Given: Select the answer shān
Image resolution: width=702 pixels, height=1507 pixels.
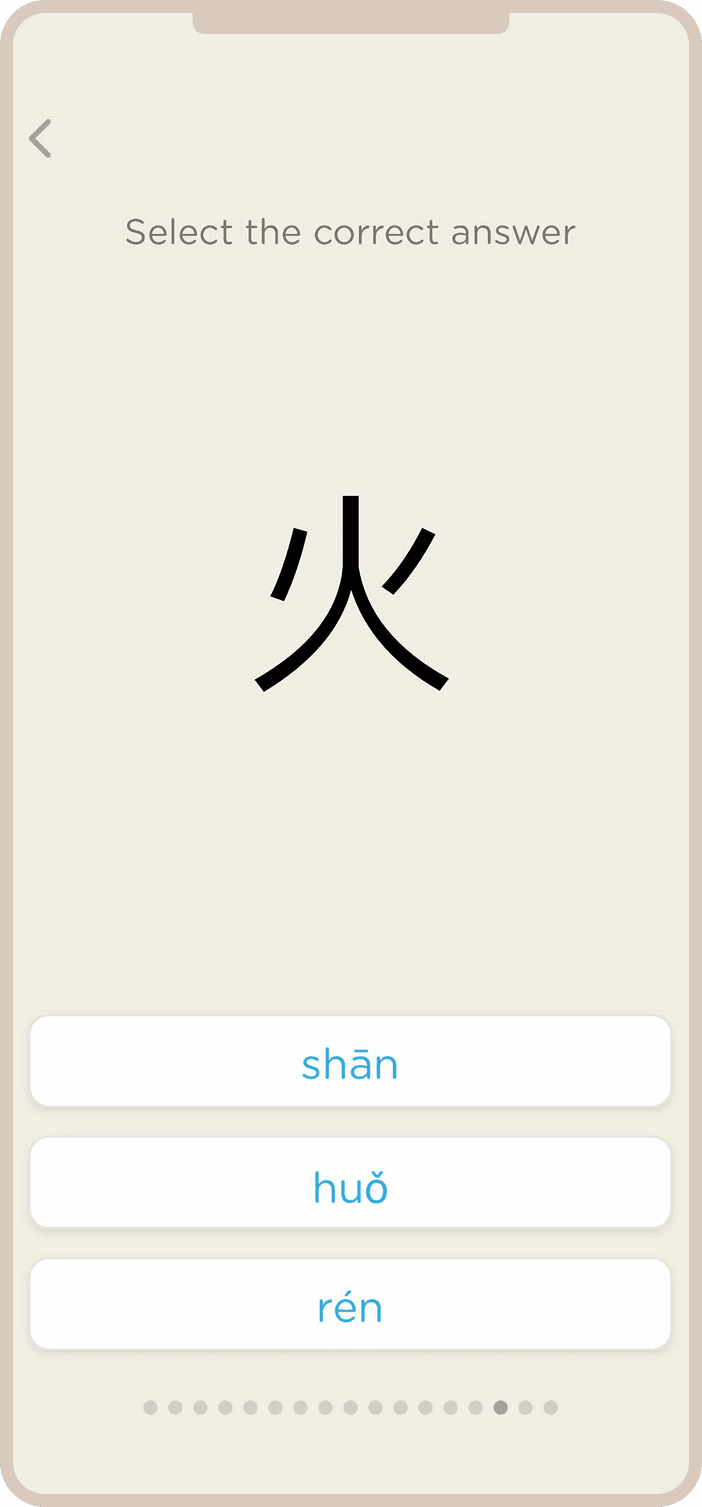Looking at the screenshot, I should pyautogui.click(x=350, y=1062).
